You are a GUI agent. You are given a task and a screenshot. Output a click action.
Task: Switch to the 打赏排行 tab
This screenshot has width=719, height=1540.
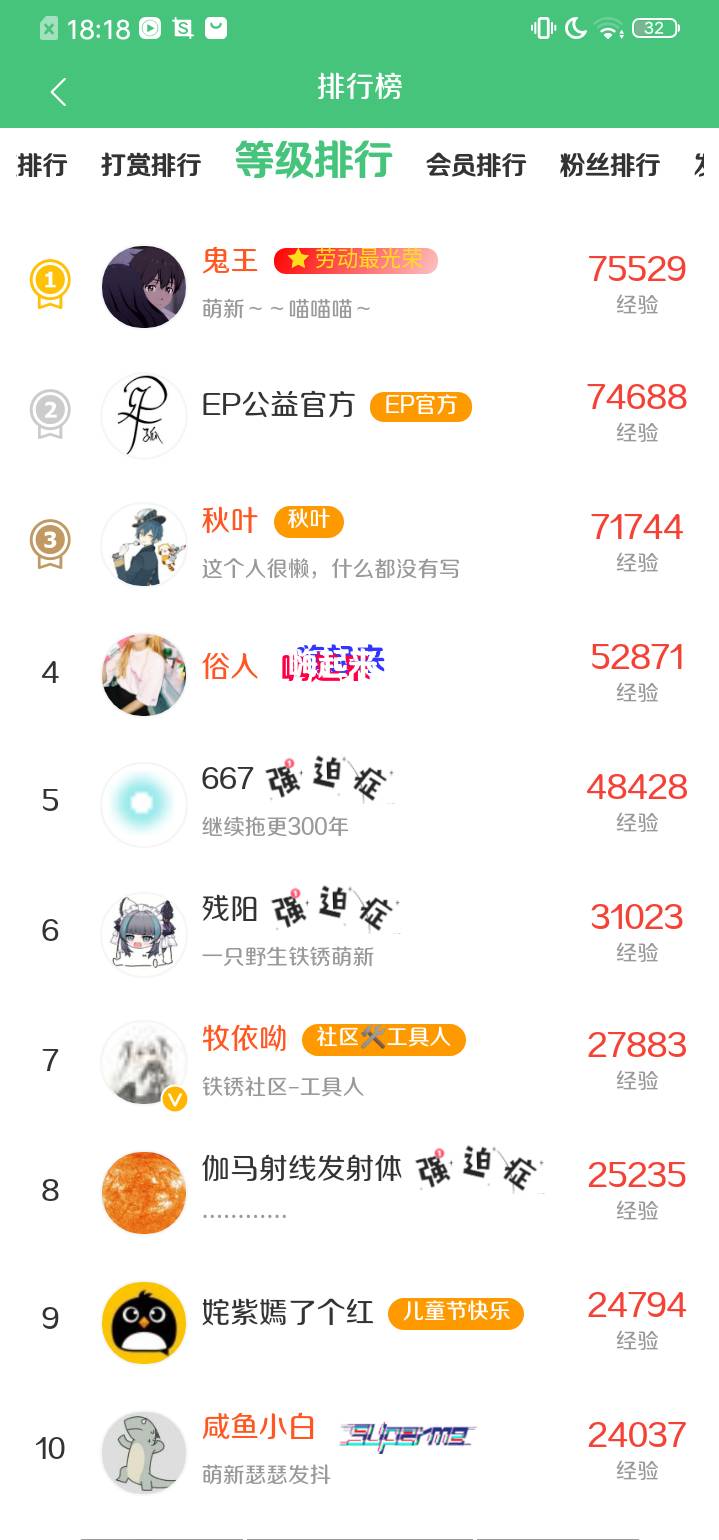151,164
